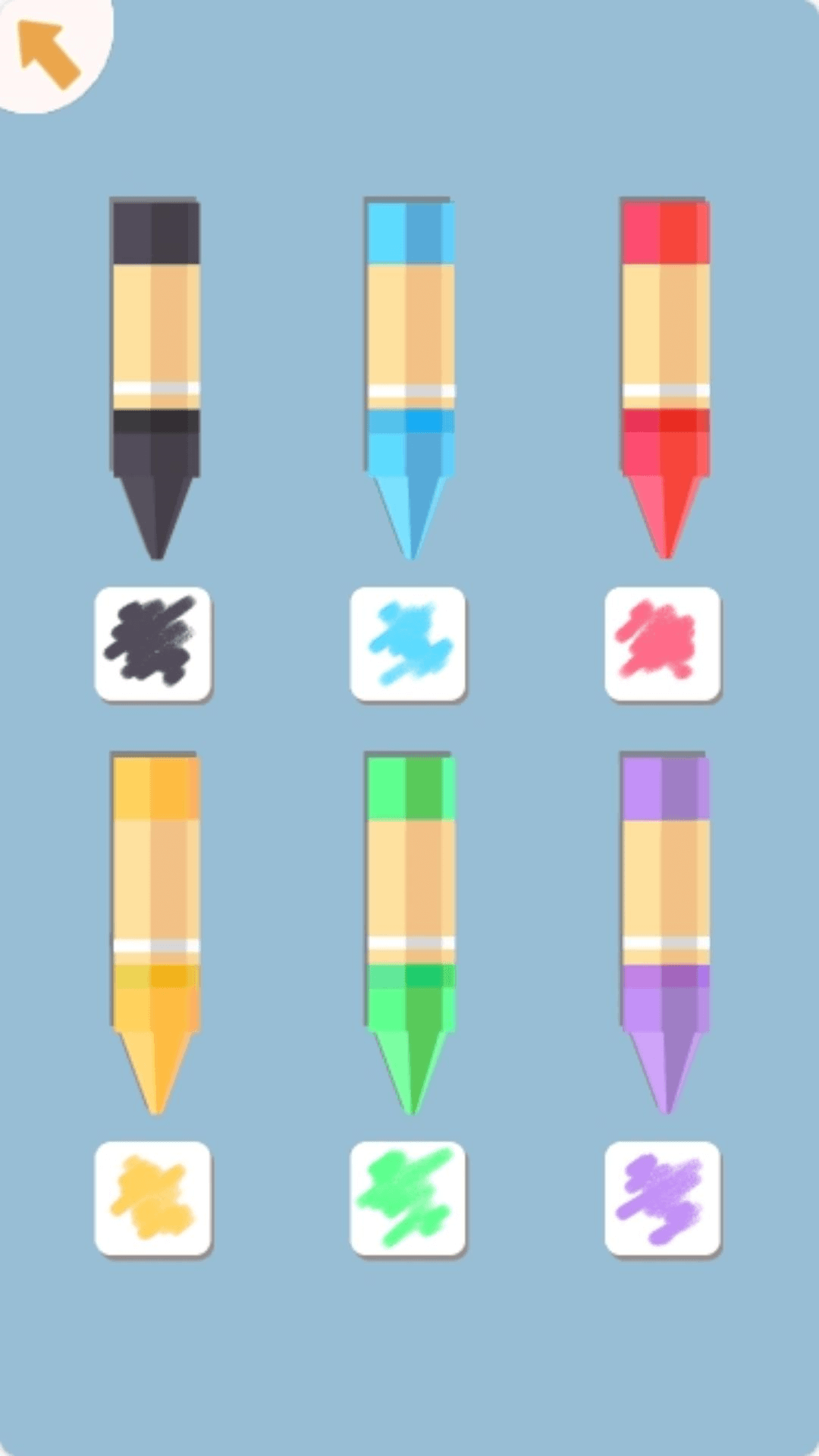Select the black crayon
Screen dimensions: 819x1456
pyautogui.click(x=155, y=379)
